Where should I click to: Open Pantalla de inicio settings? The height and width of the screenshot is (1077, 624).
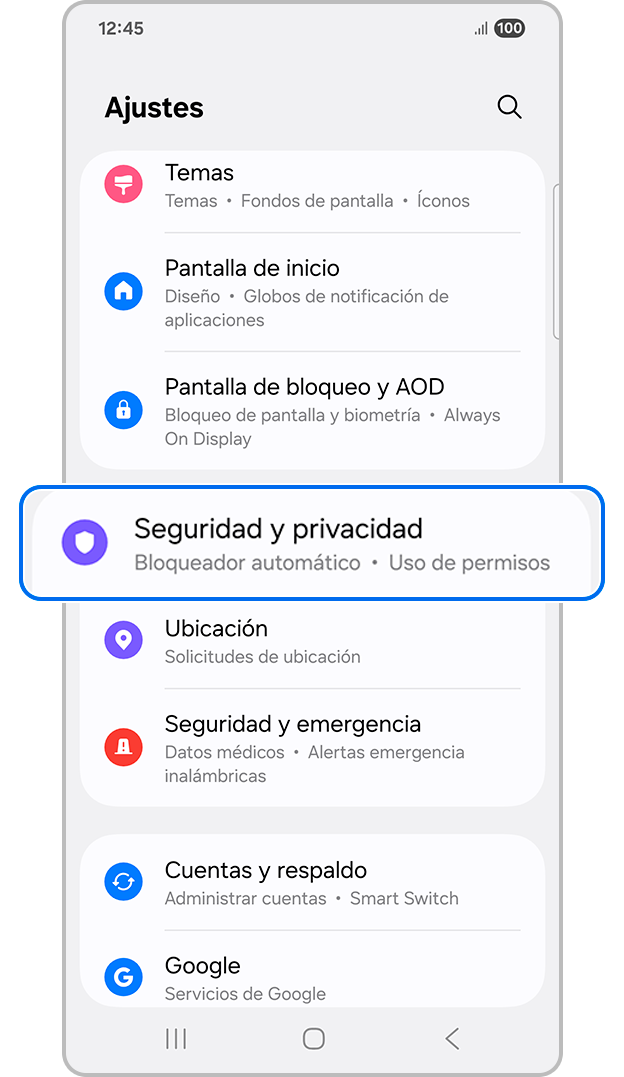coord(312,292)
